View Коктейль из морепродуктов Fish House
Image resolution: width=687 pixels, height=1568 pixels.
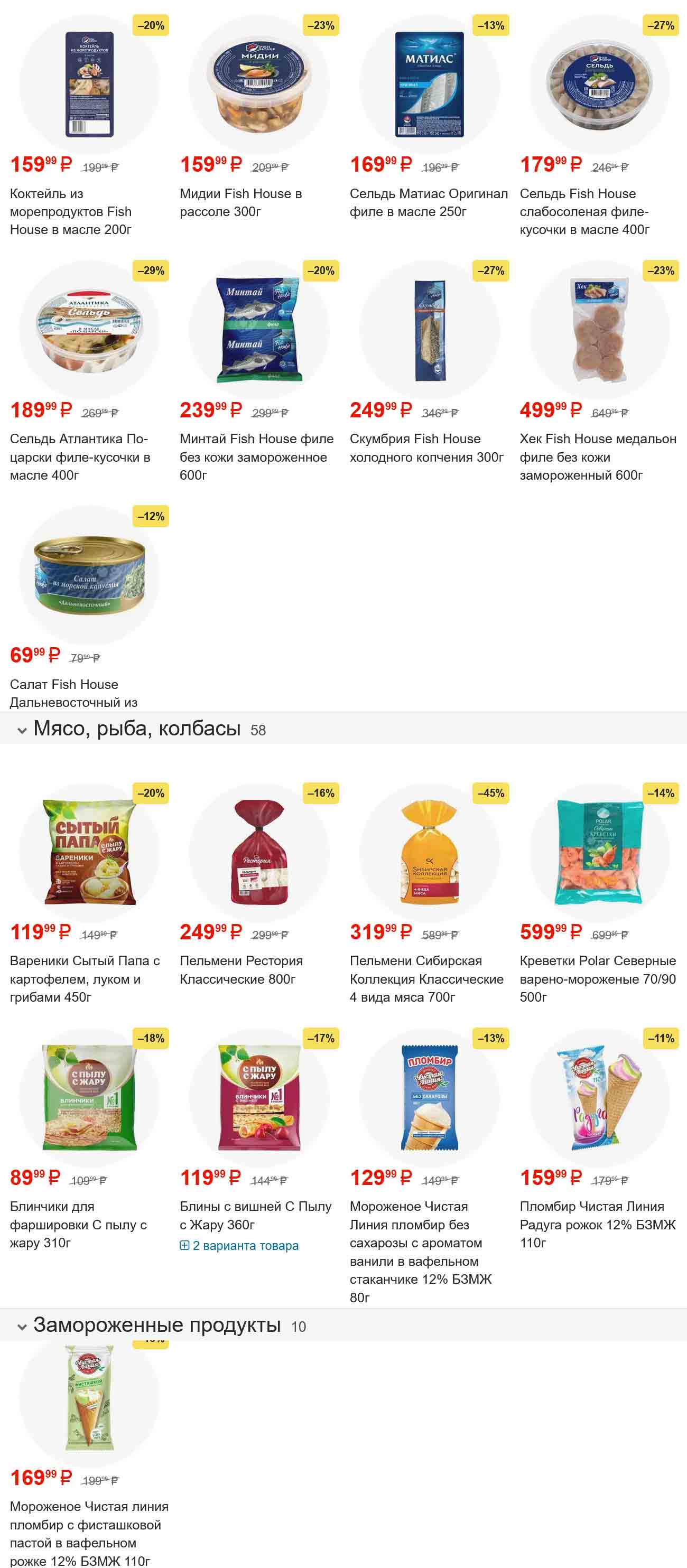[71, 211]
